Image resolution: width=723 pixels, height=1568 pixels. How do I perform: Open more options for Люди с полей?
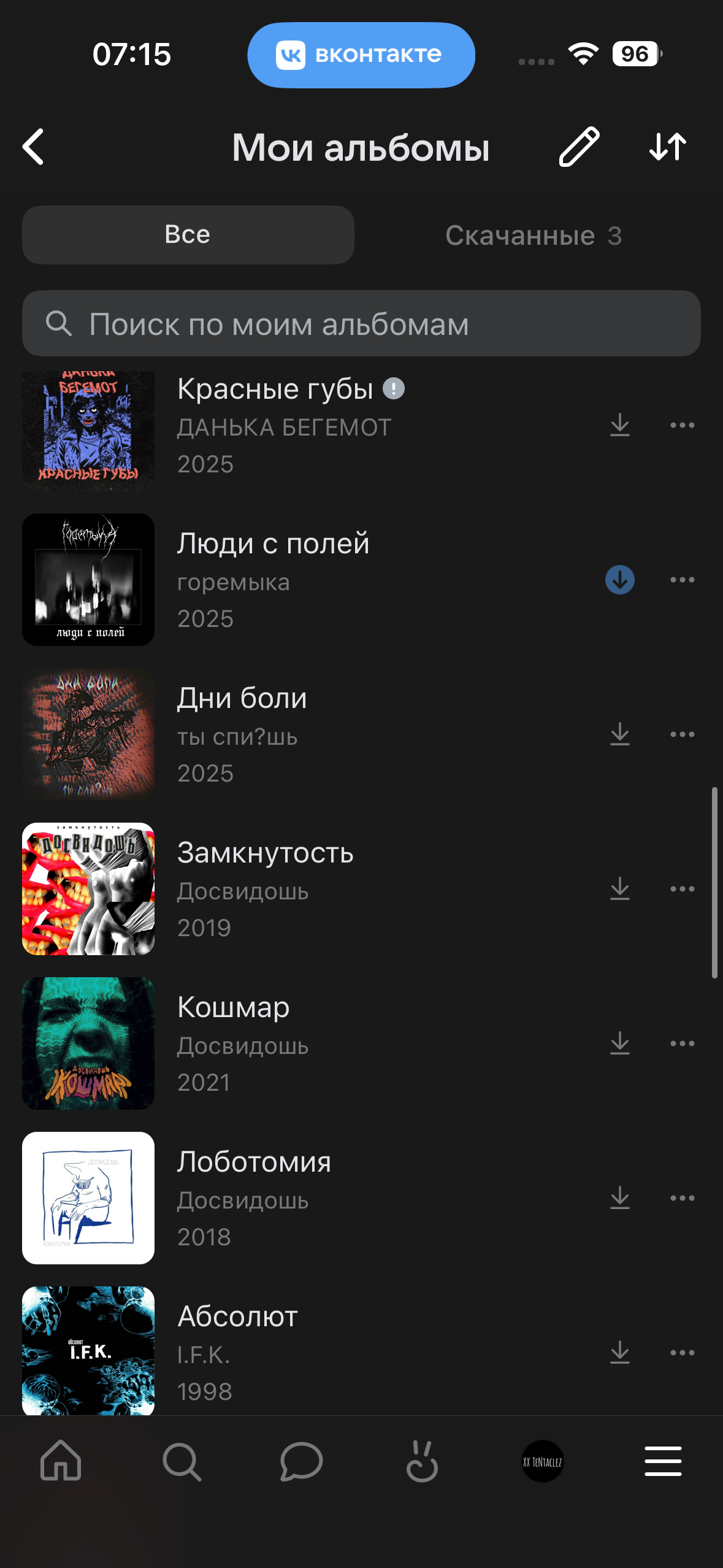click(x=682, y=580)
